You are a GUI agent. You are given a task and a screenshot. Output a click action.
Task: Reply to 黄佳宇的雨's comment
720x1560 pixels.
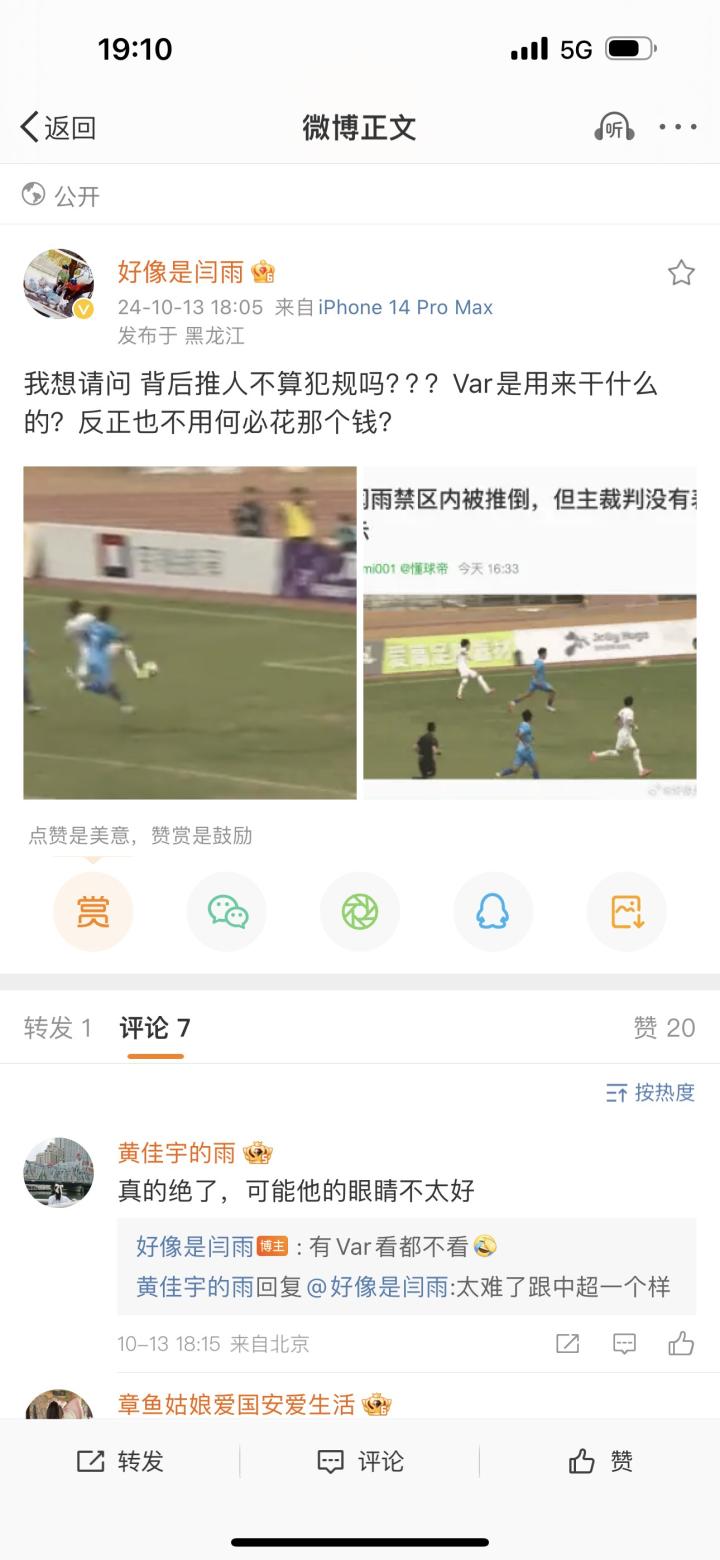(624, 1343)
